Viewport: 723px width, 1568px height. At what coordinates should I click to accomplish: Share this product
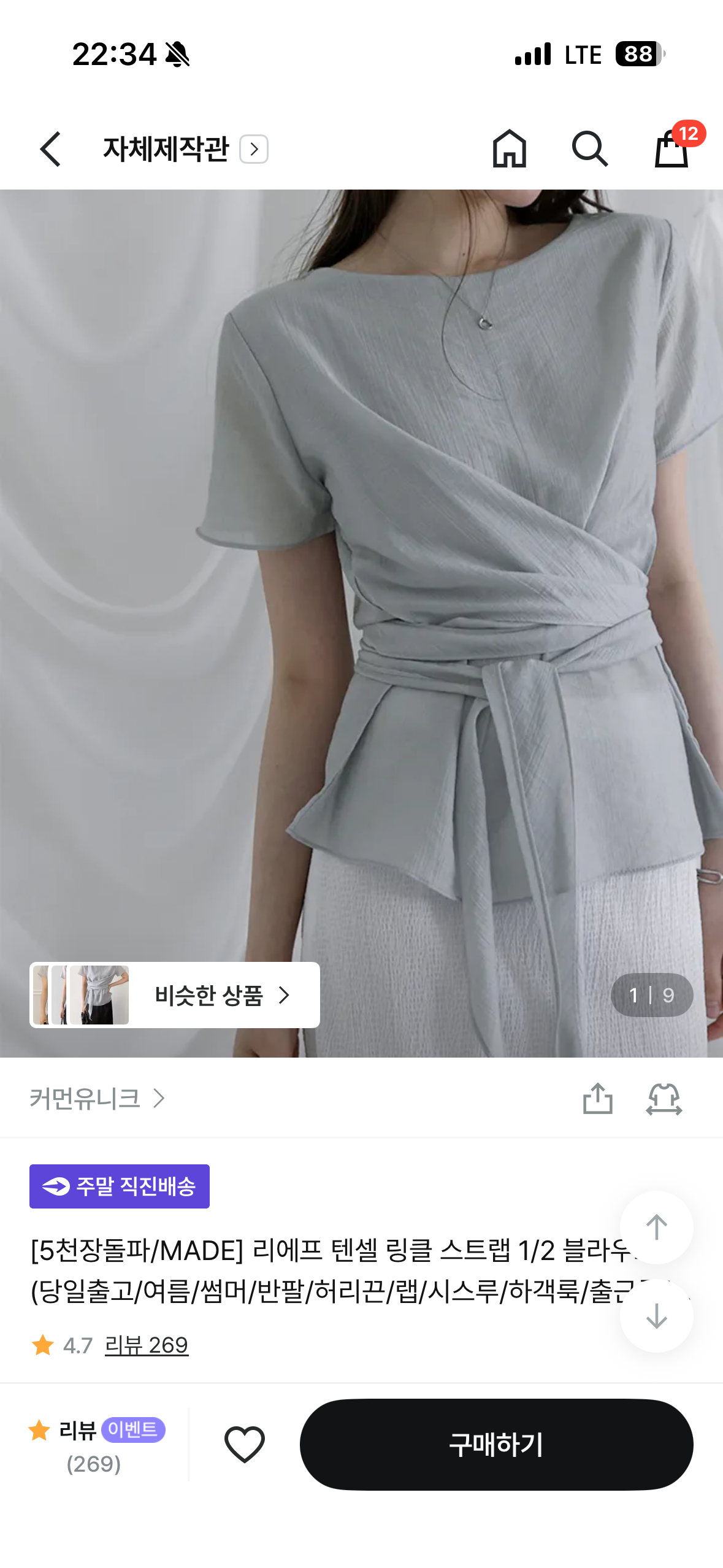(x=598, y=1098)
